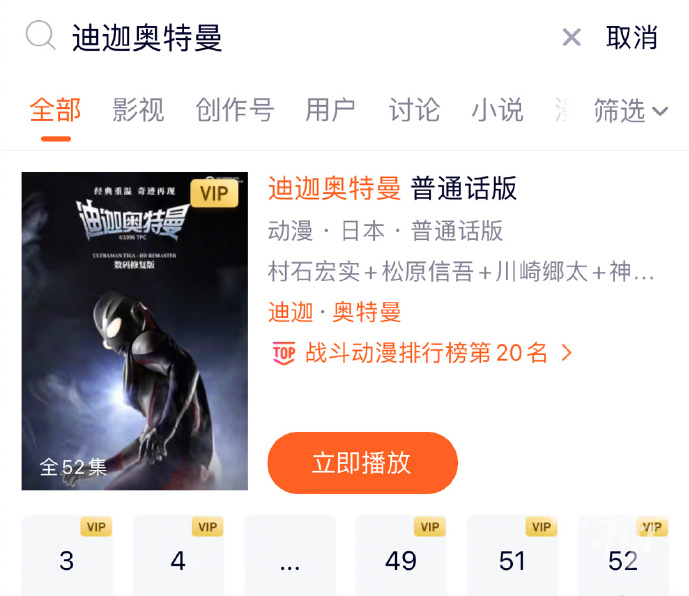This screenshot has height=596, width=689.
Task: Select episode 52
Action: tap(623, 561)
